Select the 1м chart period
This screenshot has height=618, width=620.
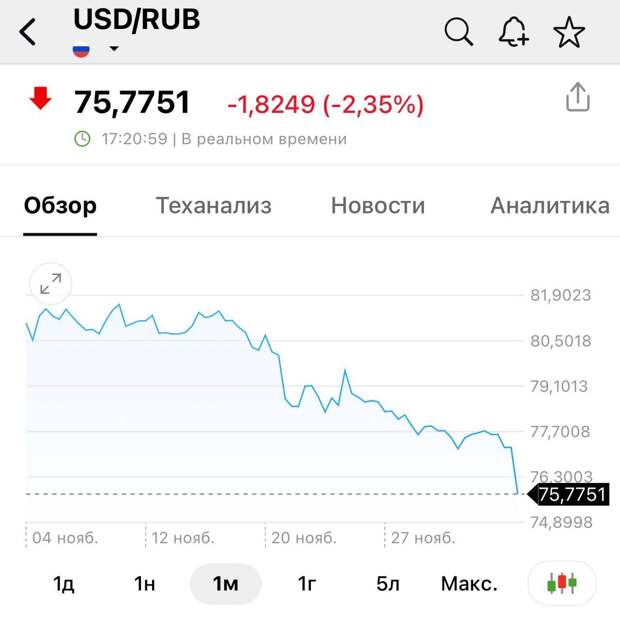(225, 584)
